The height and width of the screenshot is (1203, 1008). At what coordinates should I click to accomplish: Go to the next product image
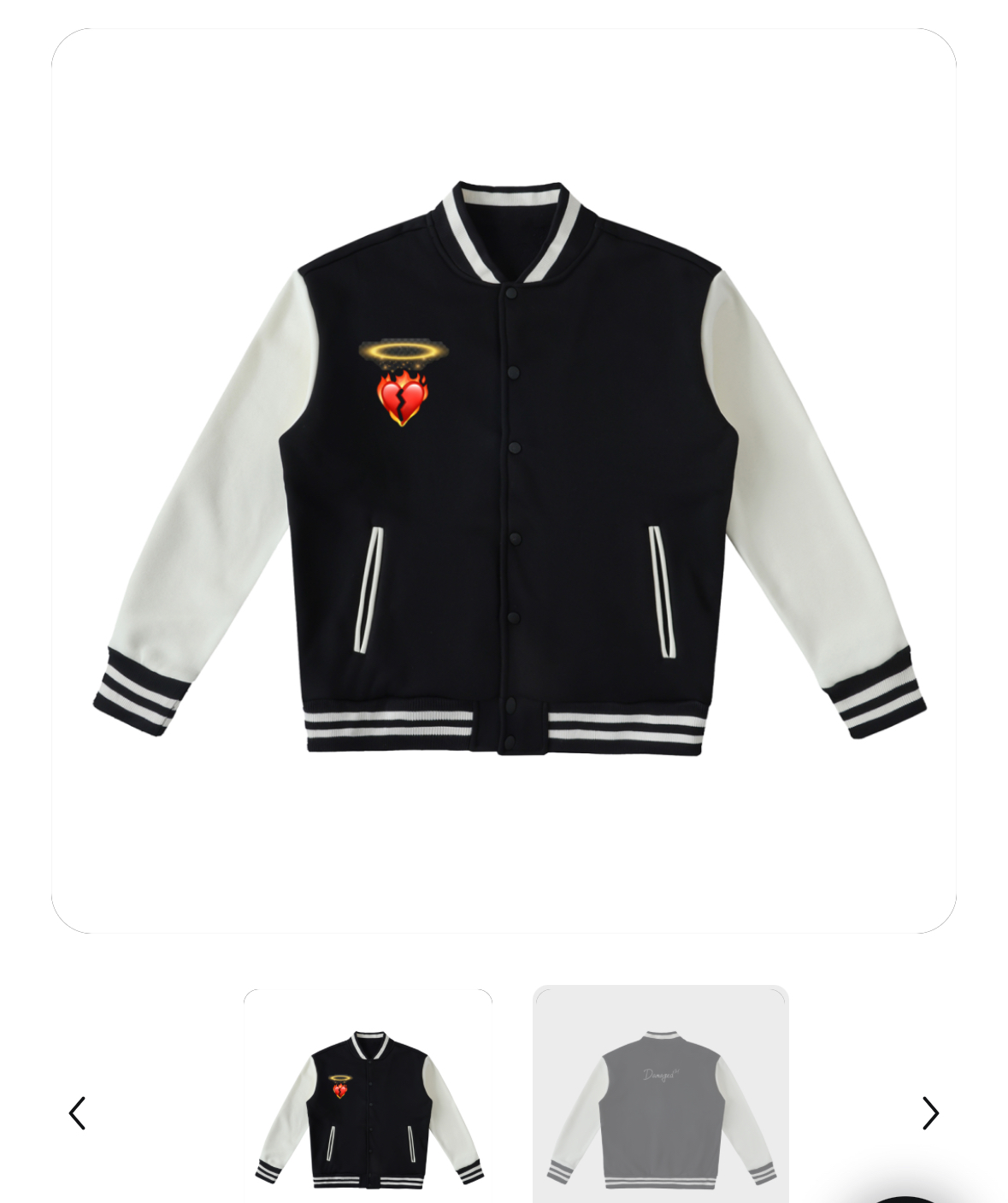tap(930, 1113)
